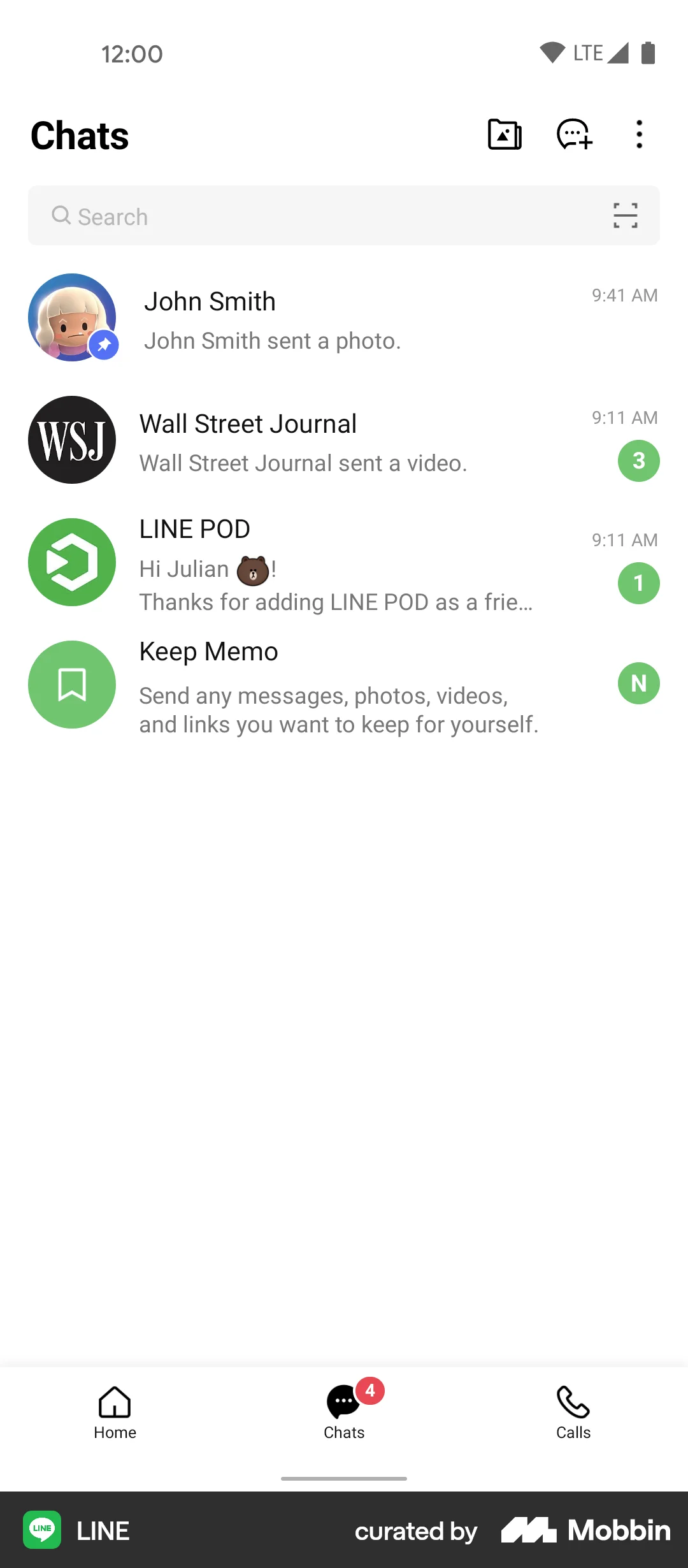Open the overflow menu with three dots
The width and height of the screenshot is (688, 1568).
638,134
